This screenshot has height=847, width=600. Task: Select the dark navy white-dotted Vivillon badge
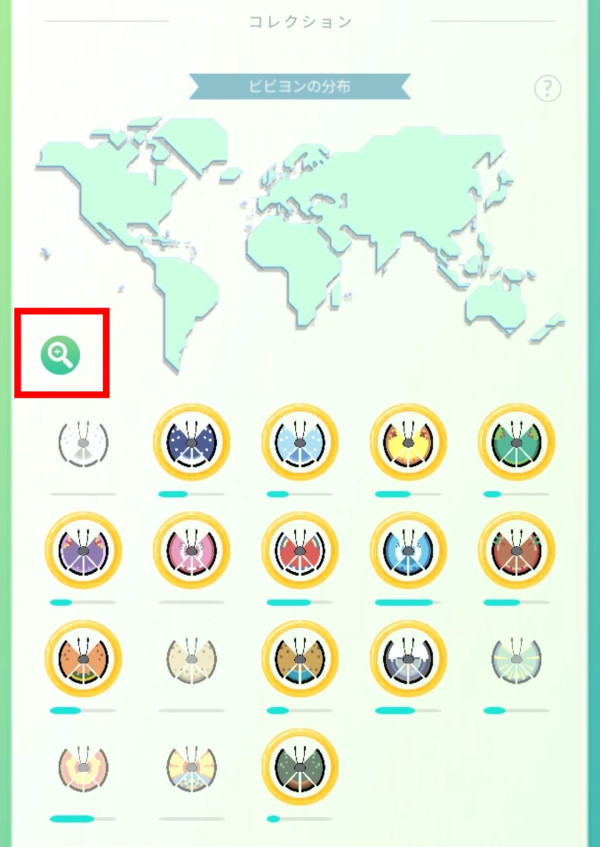point(191,442)
